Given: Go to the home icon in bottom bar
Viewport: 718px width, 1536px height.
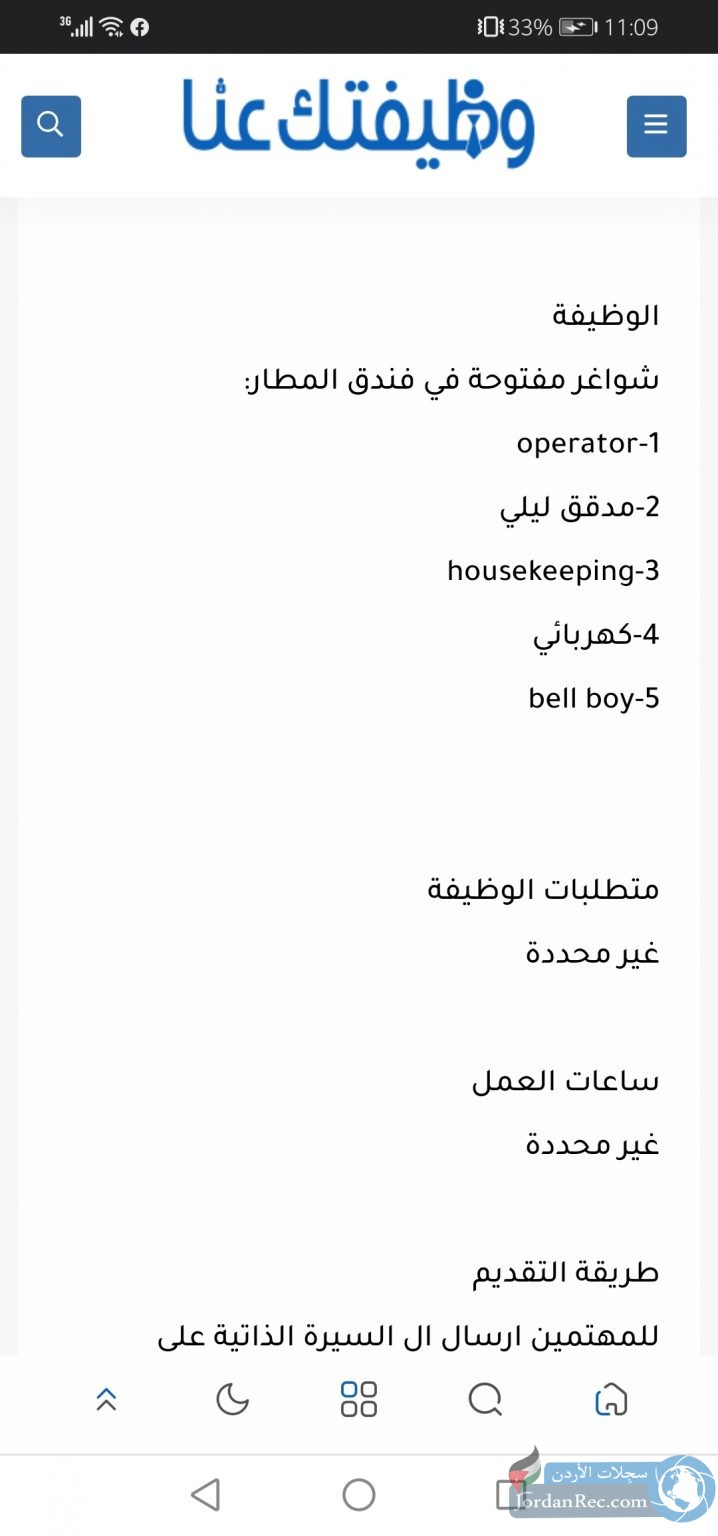Looking at the screenshot, I should coord(611,1398).
